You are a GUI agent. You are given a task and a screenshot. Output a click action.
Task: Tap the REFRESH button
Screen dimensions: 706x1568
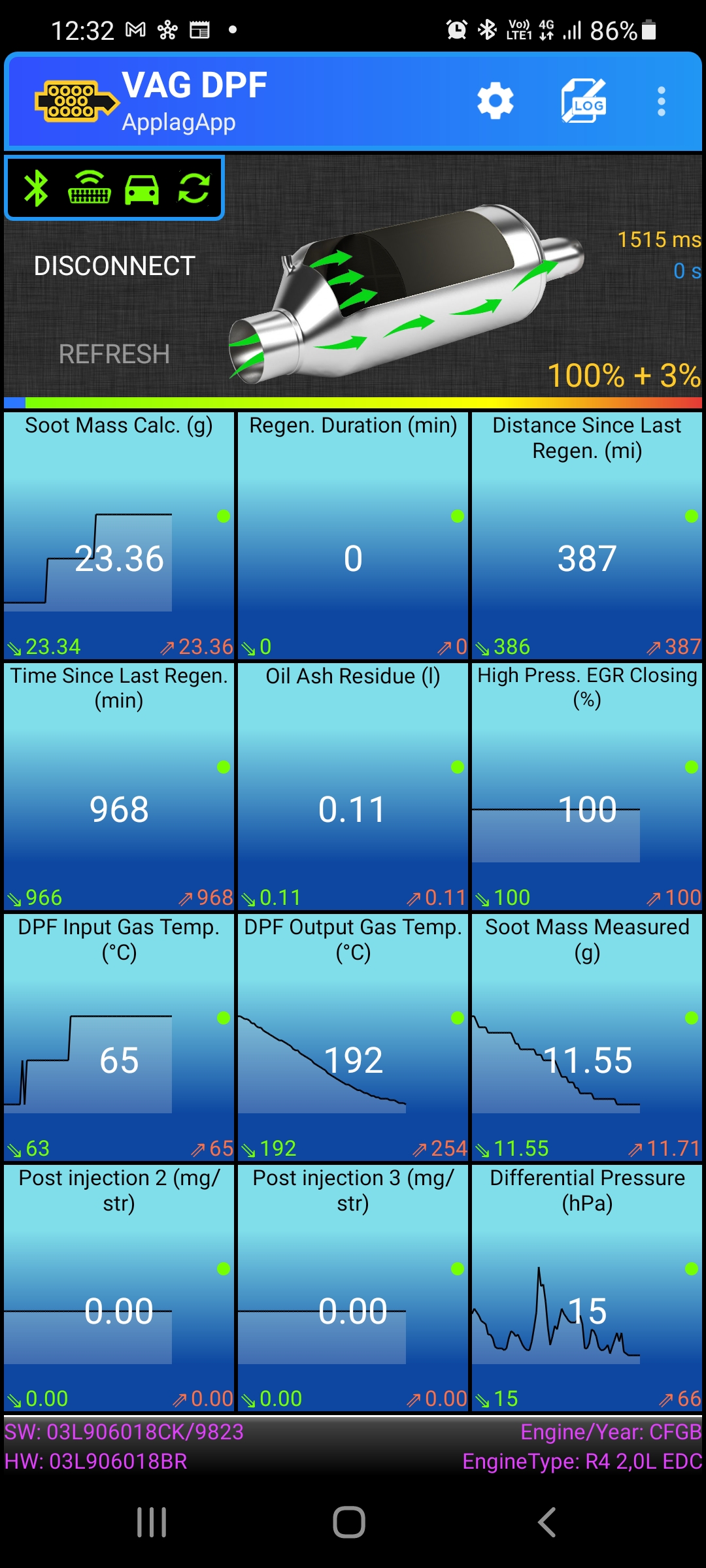point(114,354)
